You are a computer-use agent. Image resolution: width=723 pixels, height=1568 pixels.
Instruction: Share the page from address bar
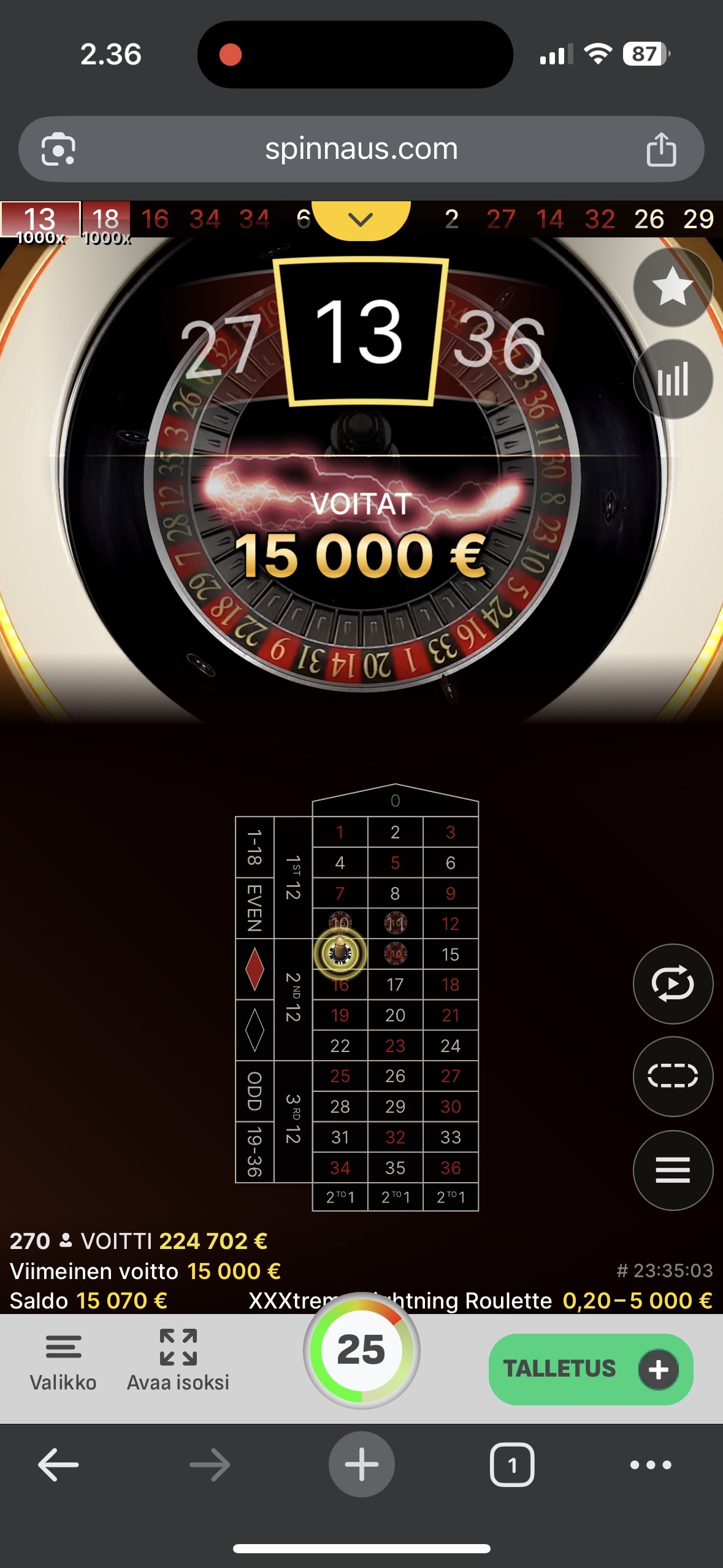coord(661,149)
